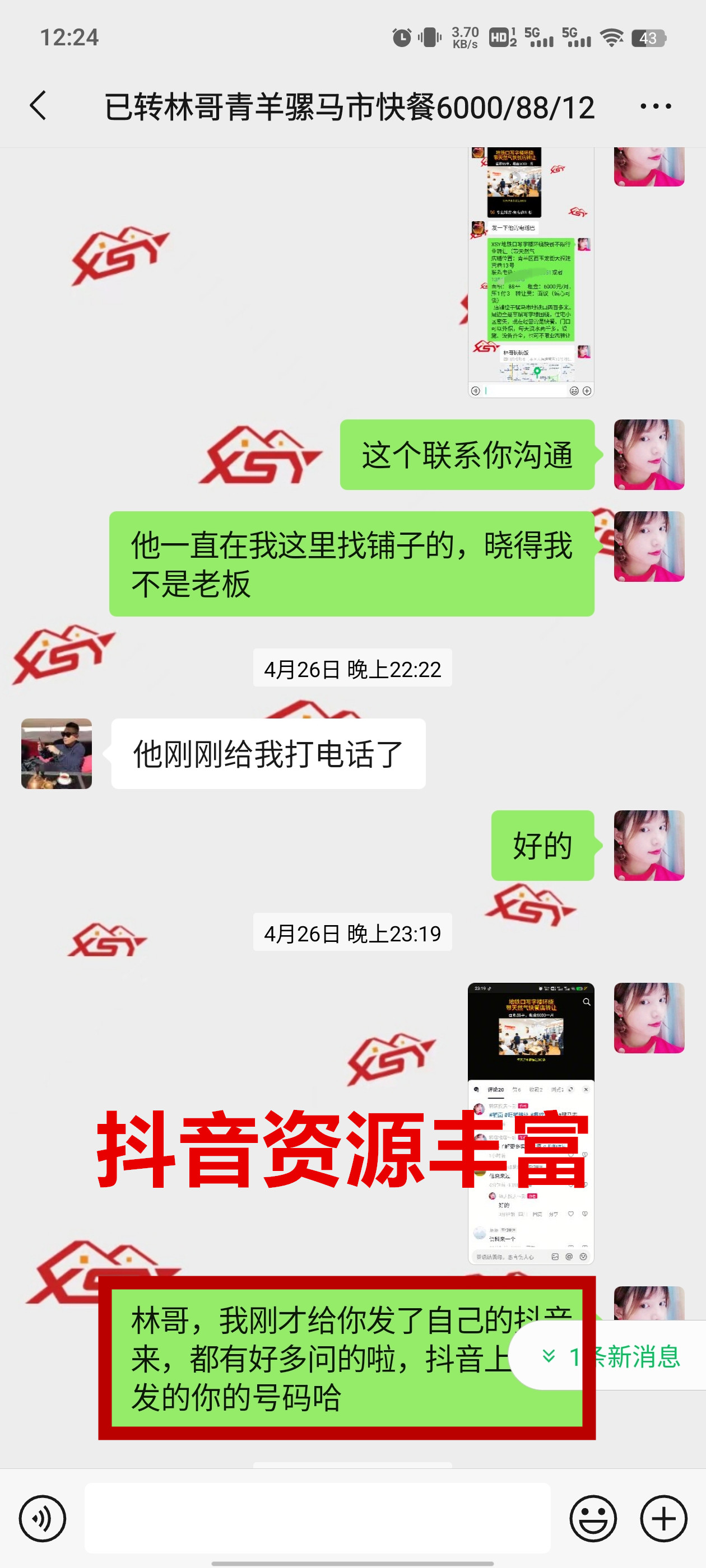Open the avatar next to 他刚刚给我打电话了

[x=57, y=754]
